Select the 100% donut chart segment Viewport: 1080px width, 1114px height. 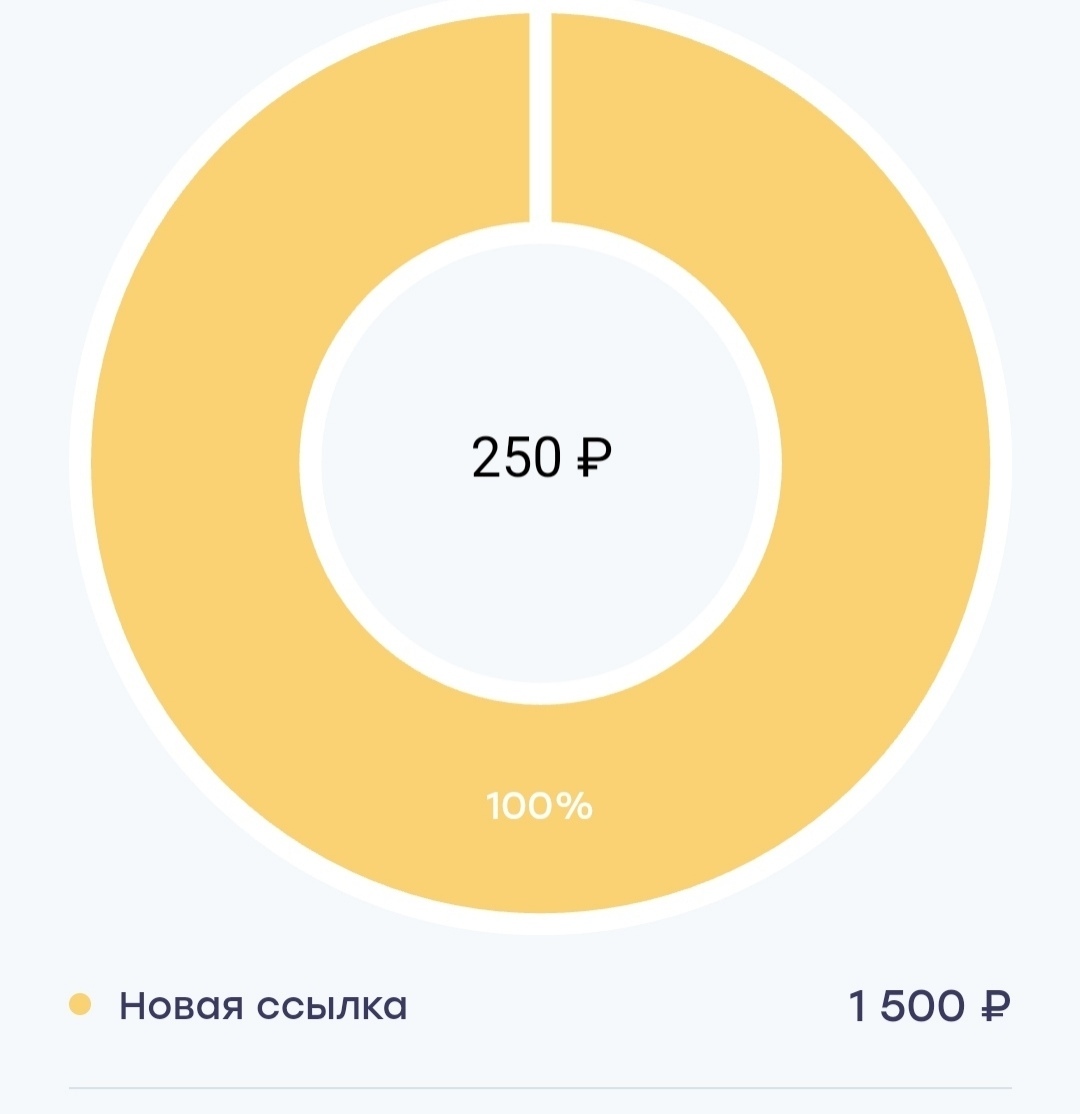coord(539,806)
